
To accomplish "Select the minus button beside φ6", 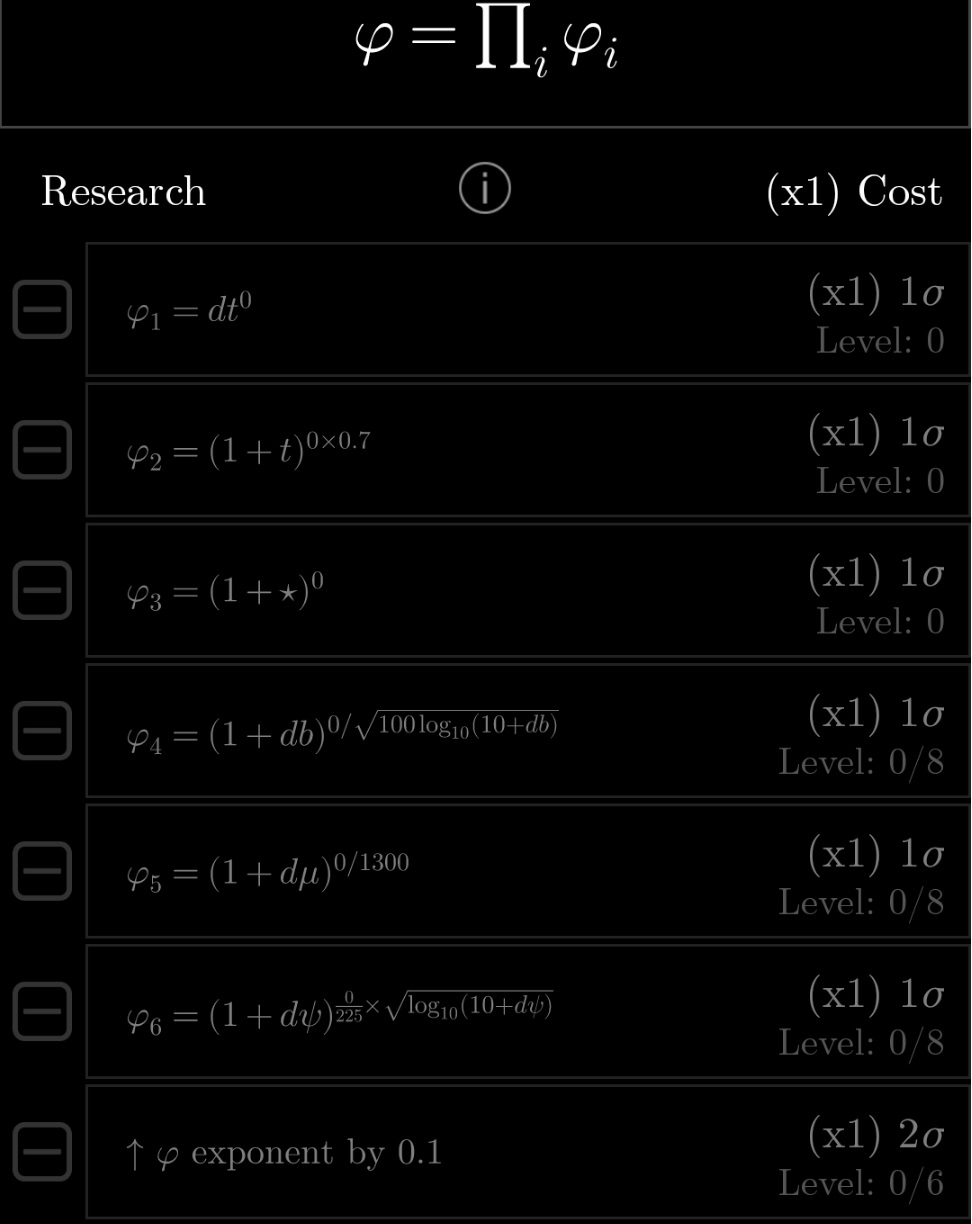I will 42,1011.
